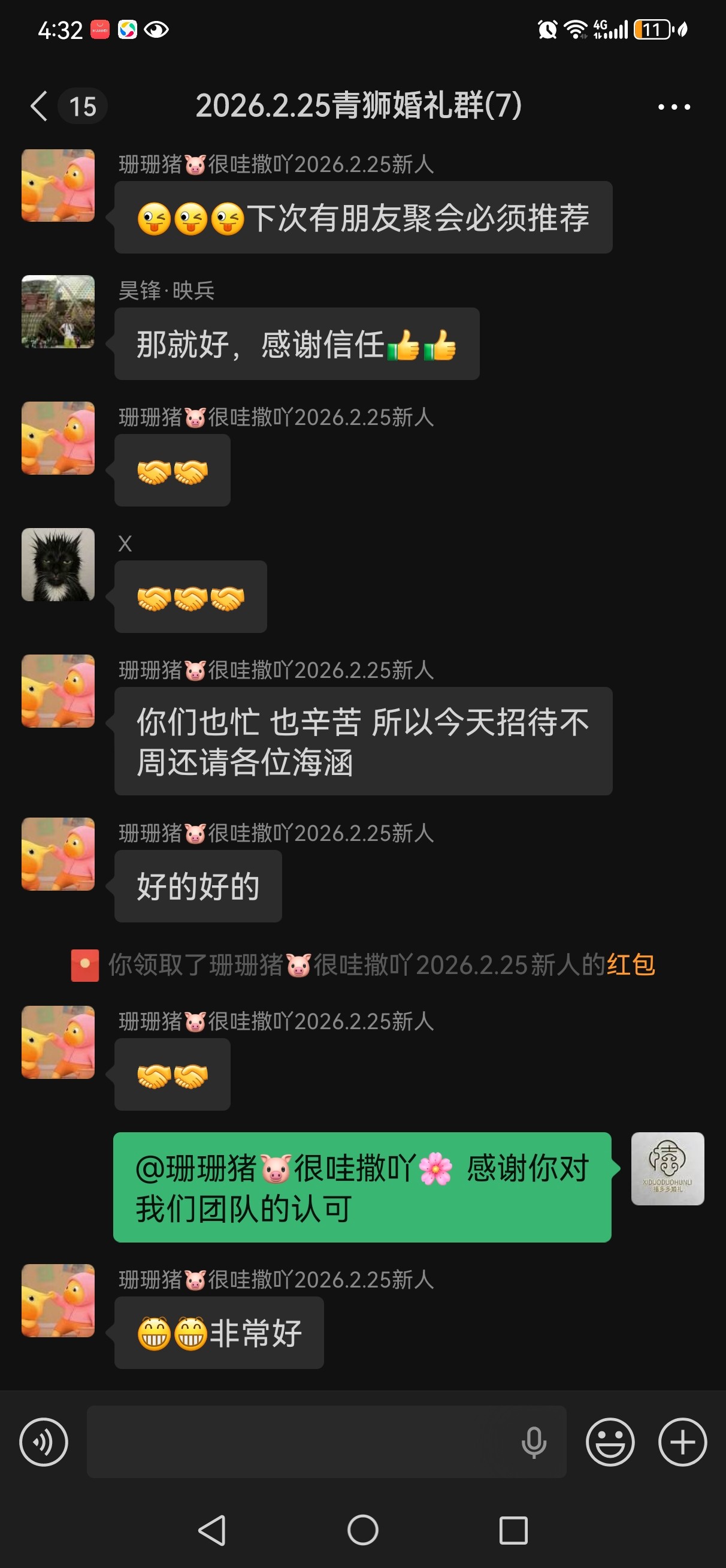The width and height of the screenshot is (726, 1568).
Task: Tap the message text input field
Action: 298,1442
